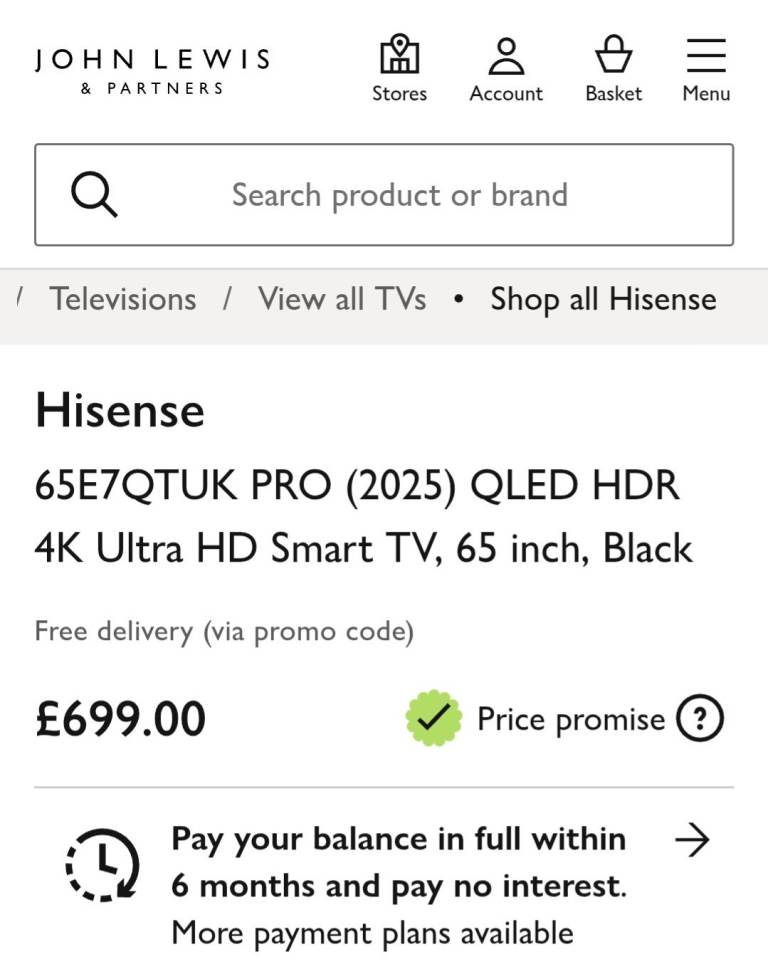
Task: Go to the John Lewis home logo
Action: click(x=152, y=70)
